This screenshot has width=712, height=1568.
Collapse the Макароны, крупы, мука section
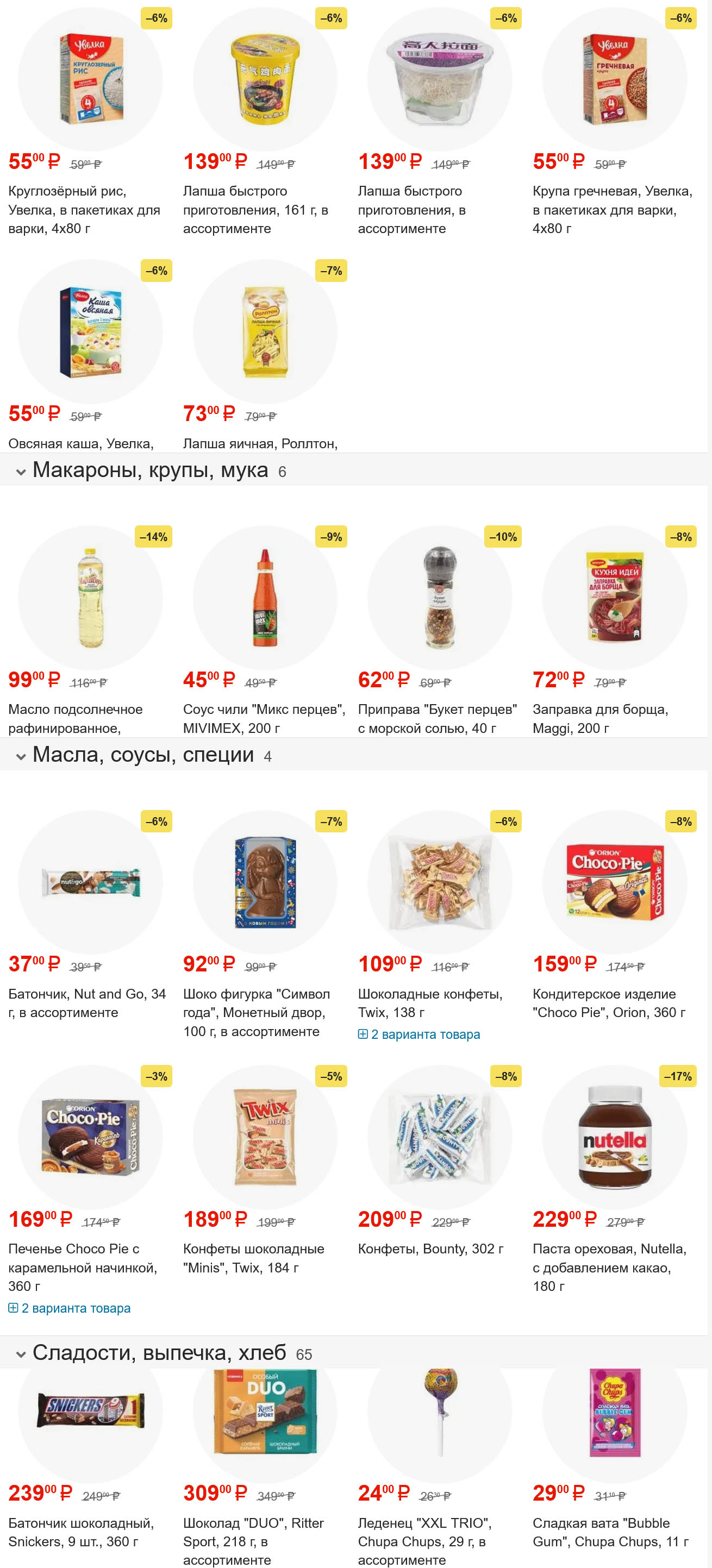tap(21, 472)
